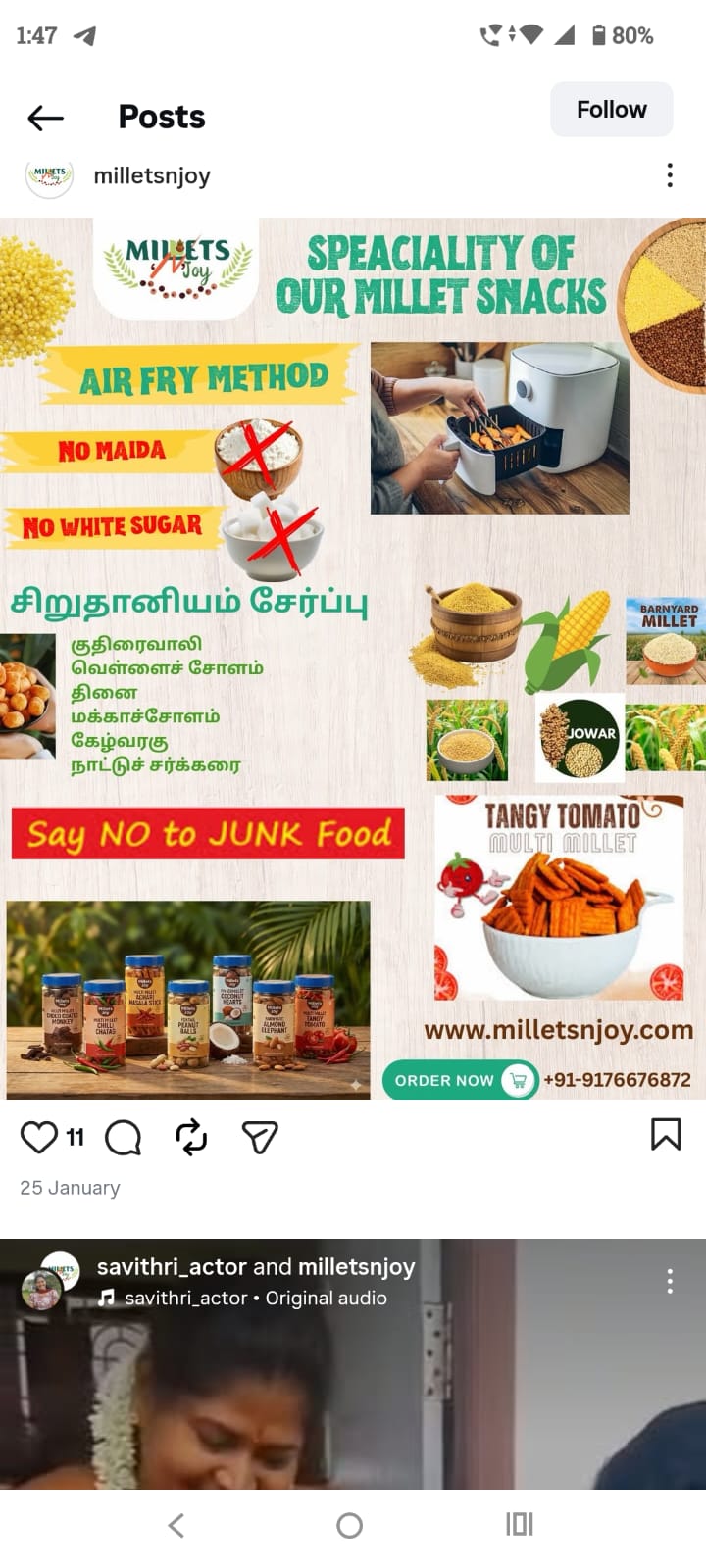Screen dimensions: 706x1568
Task: Tap the system back button
Action: click(176, 1525)
